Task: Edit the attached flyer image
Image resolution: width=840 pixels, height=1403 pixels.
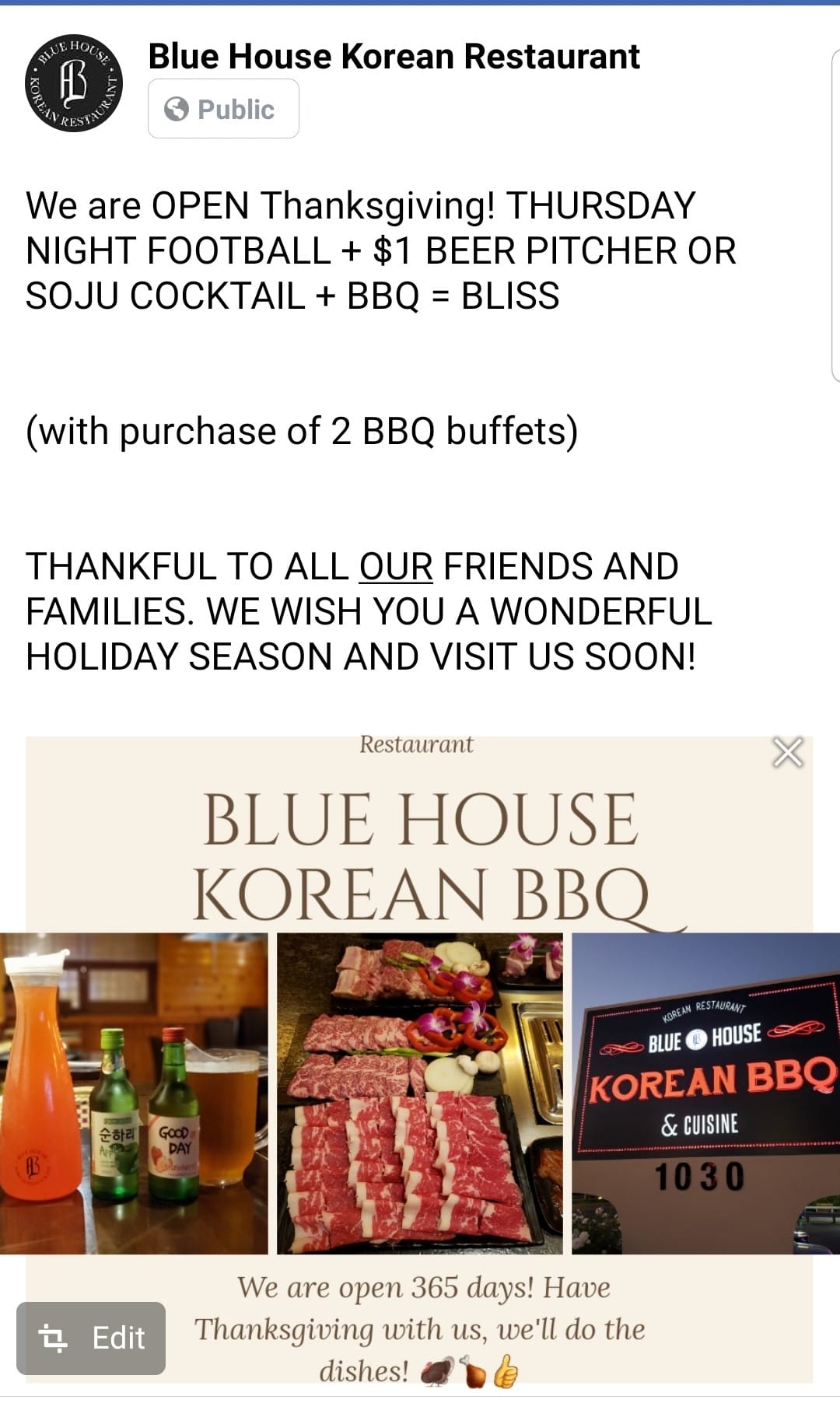Action: [x=91, y=1338]
